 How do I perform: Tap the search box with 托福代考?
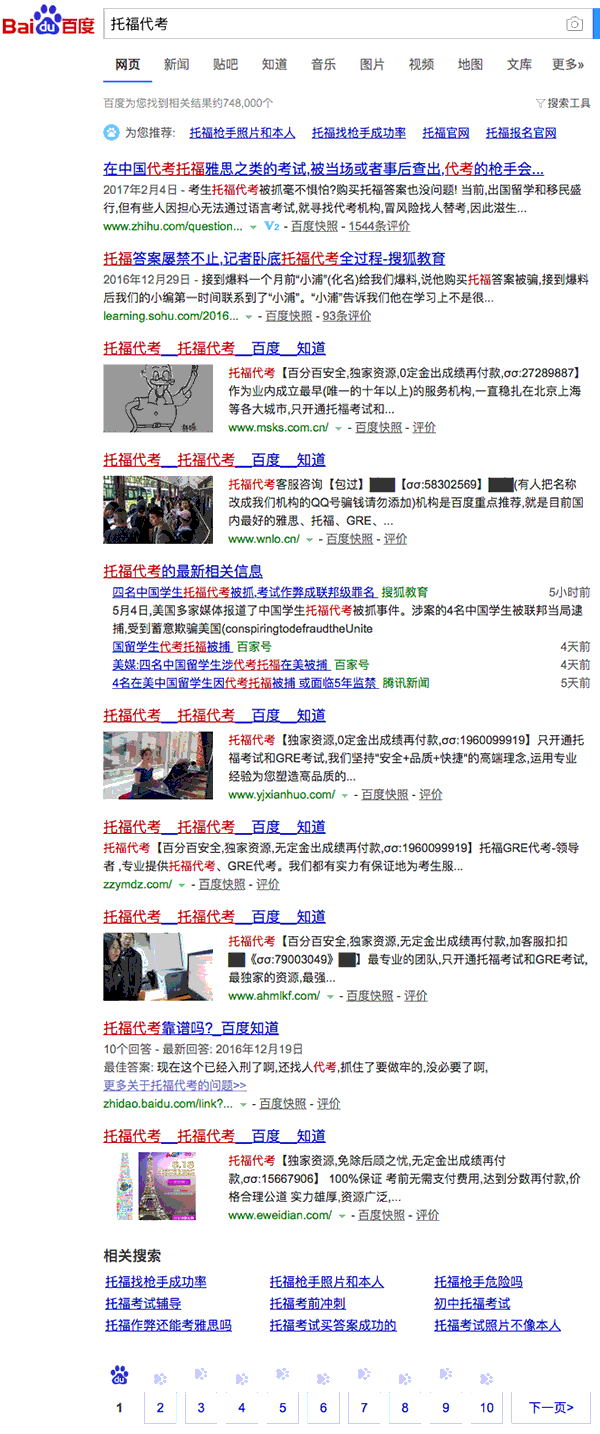(x=330, y=23)
